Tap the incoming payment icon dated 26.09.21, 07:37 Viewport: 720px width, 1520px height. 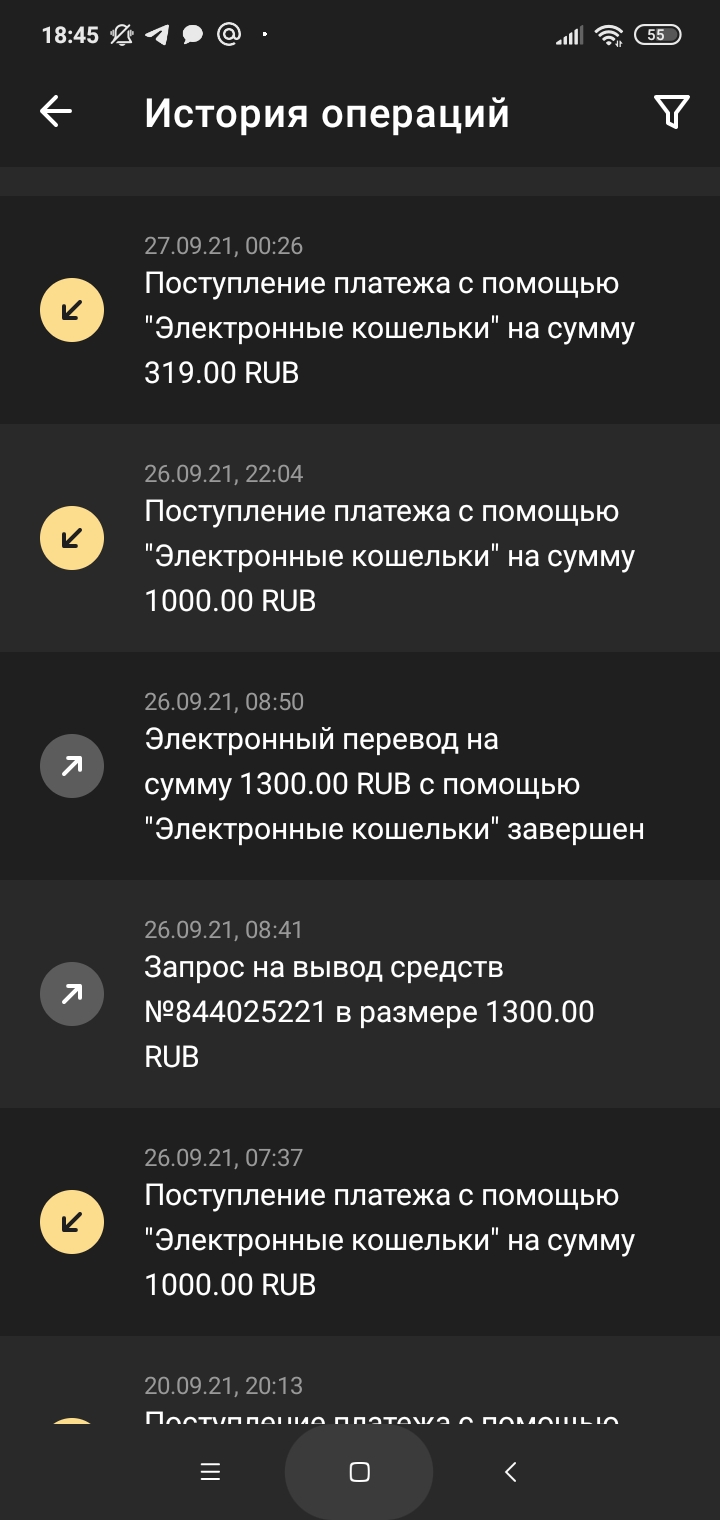pos(71,1221)
